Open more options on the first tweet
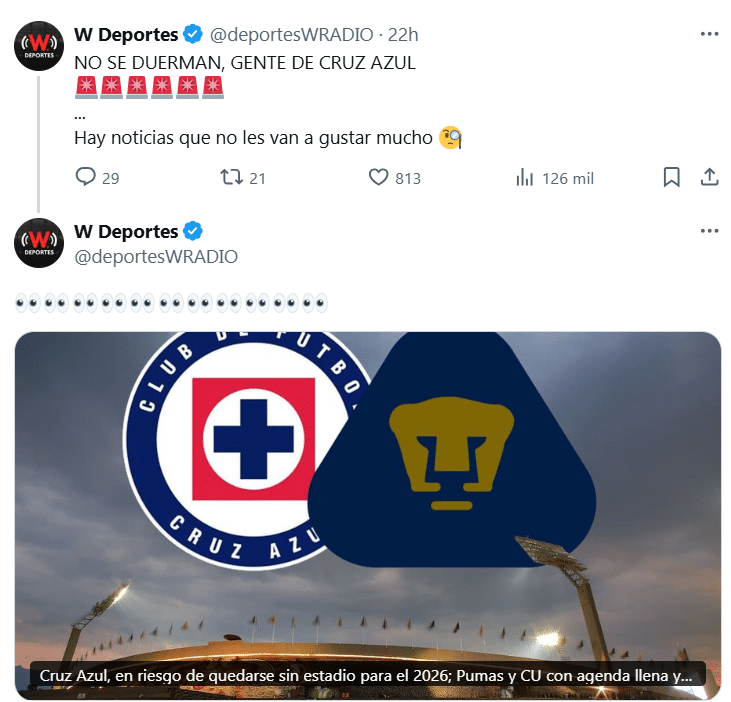 click(709, 34)
